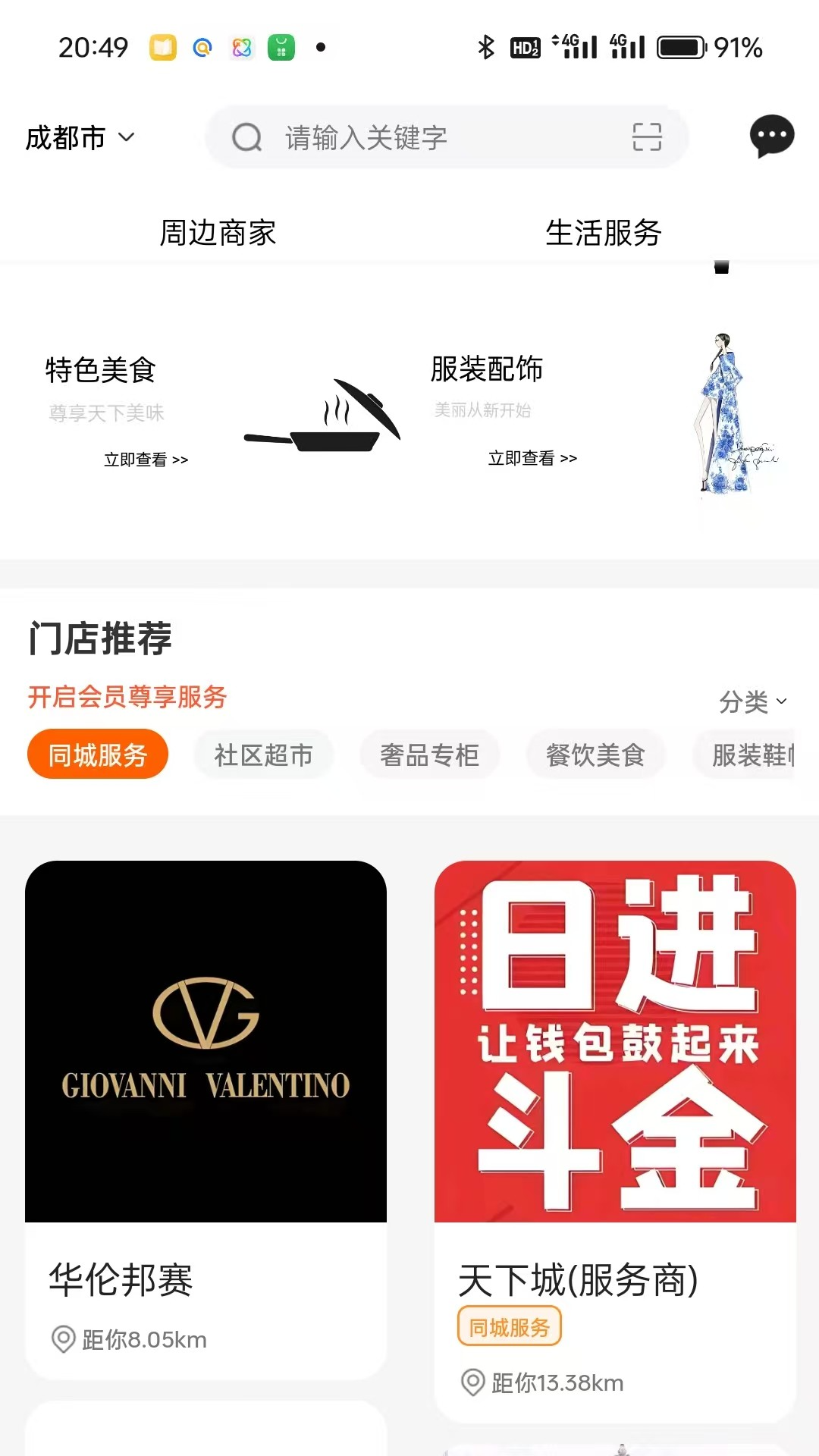This screenshot has height=1456, width=819.
Task: Click 立即查看 under 特色美食
Action: [146, 458]
